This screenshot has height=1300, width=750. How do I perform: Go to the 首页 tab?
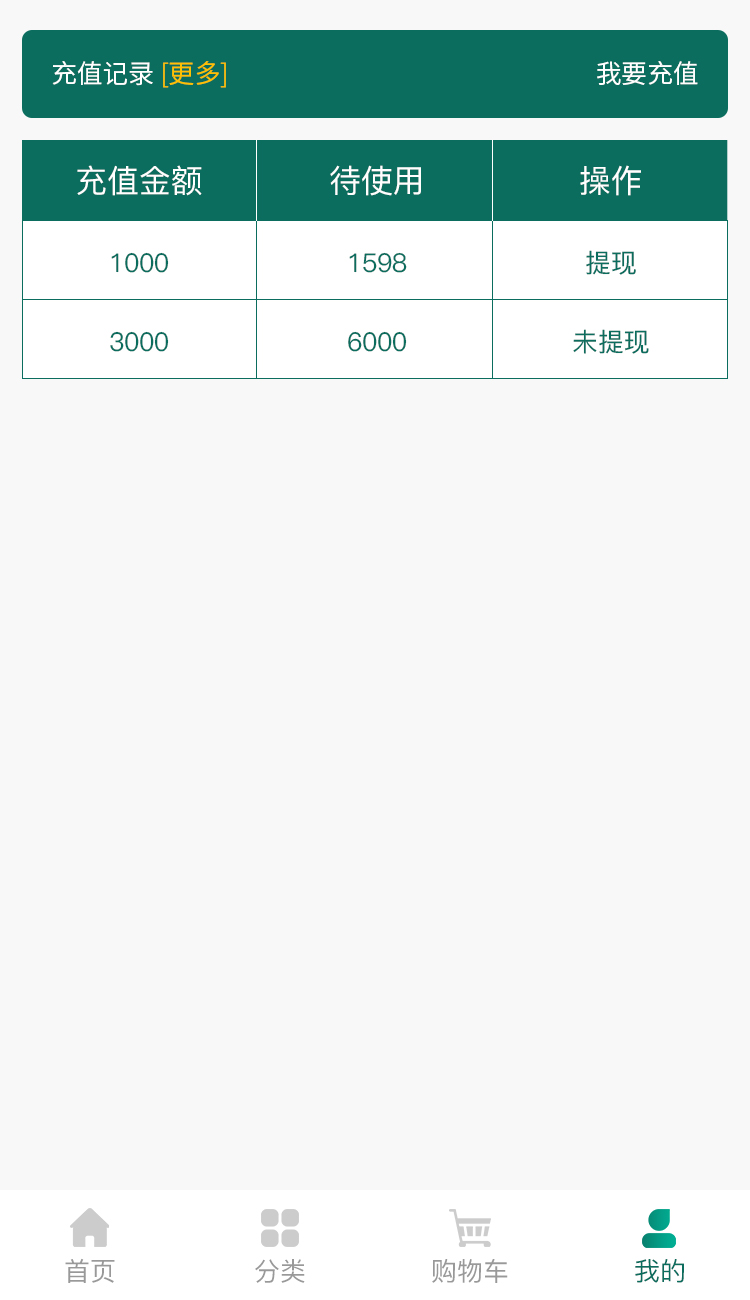tap(90, 1246)
